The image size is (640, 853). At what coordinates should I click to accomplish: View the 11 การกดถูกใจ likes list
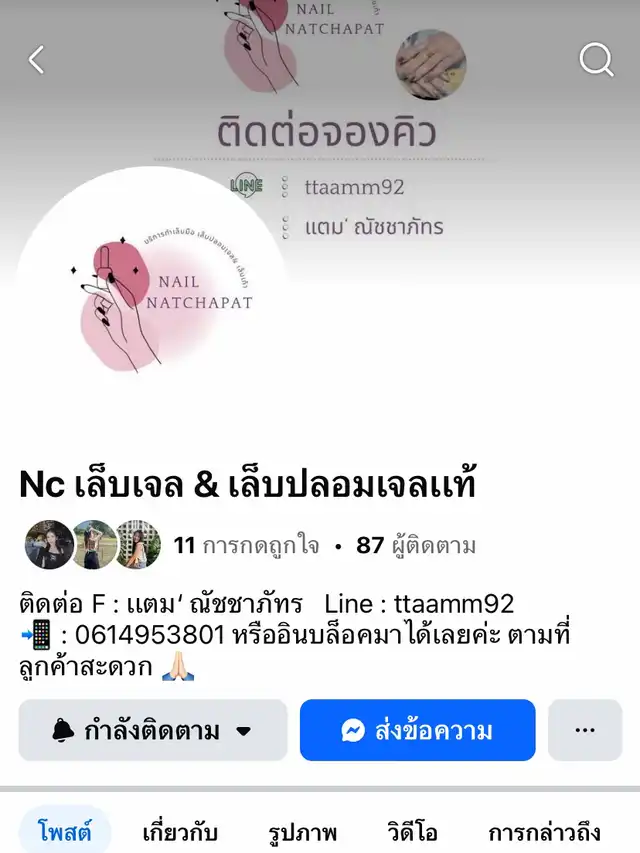(247, 545)
